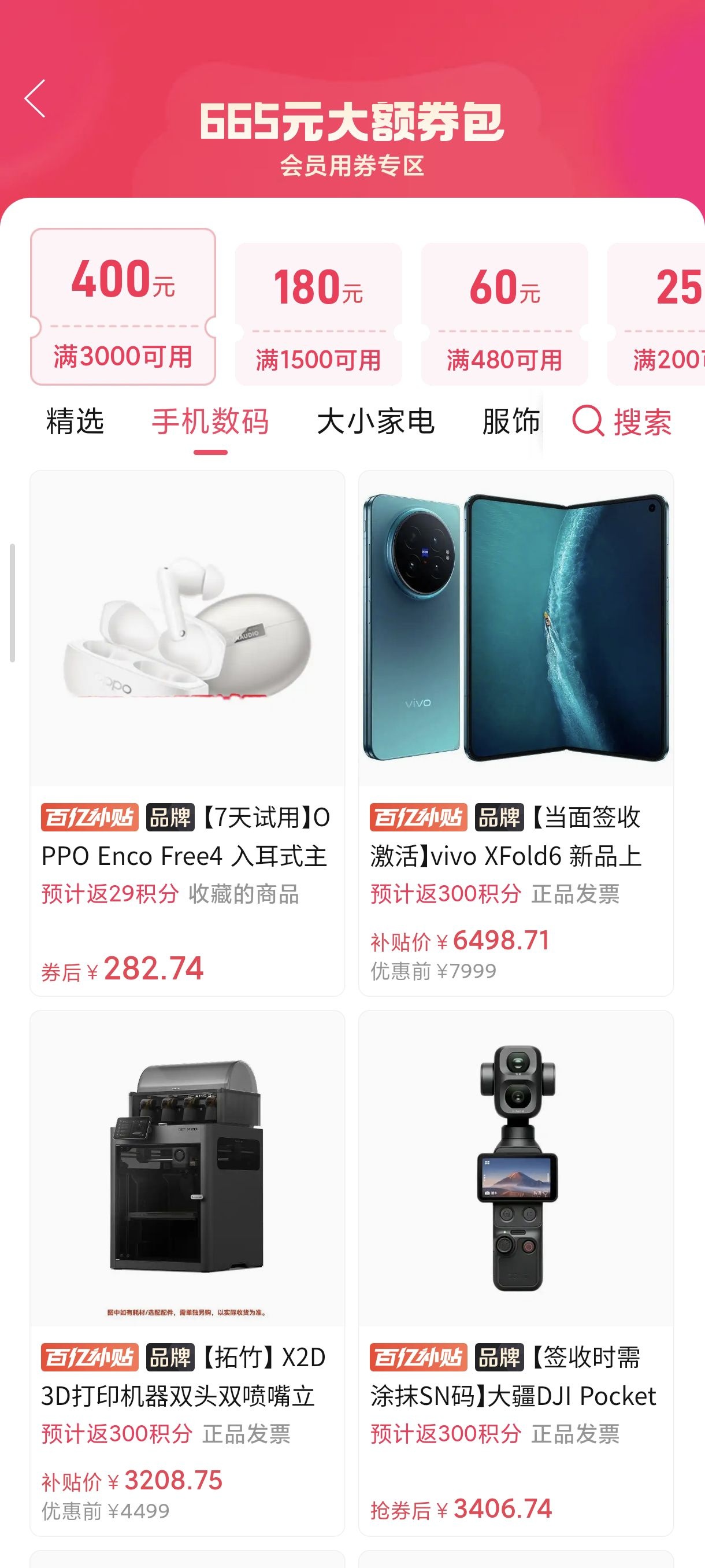
Task: Select the 400元 满3000可用 coupon
Action: pos(123,307)
